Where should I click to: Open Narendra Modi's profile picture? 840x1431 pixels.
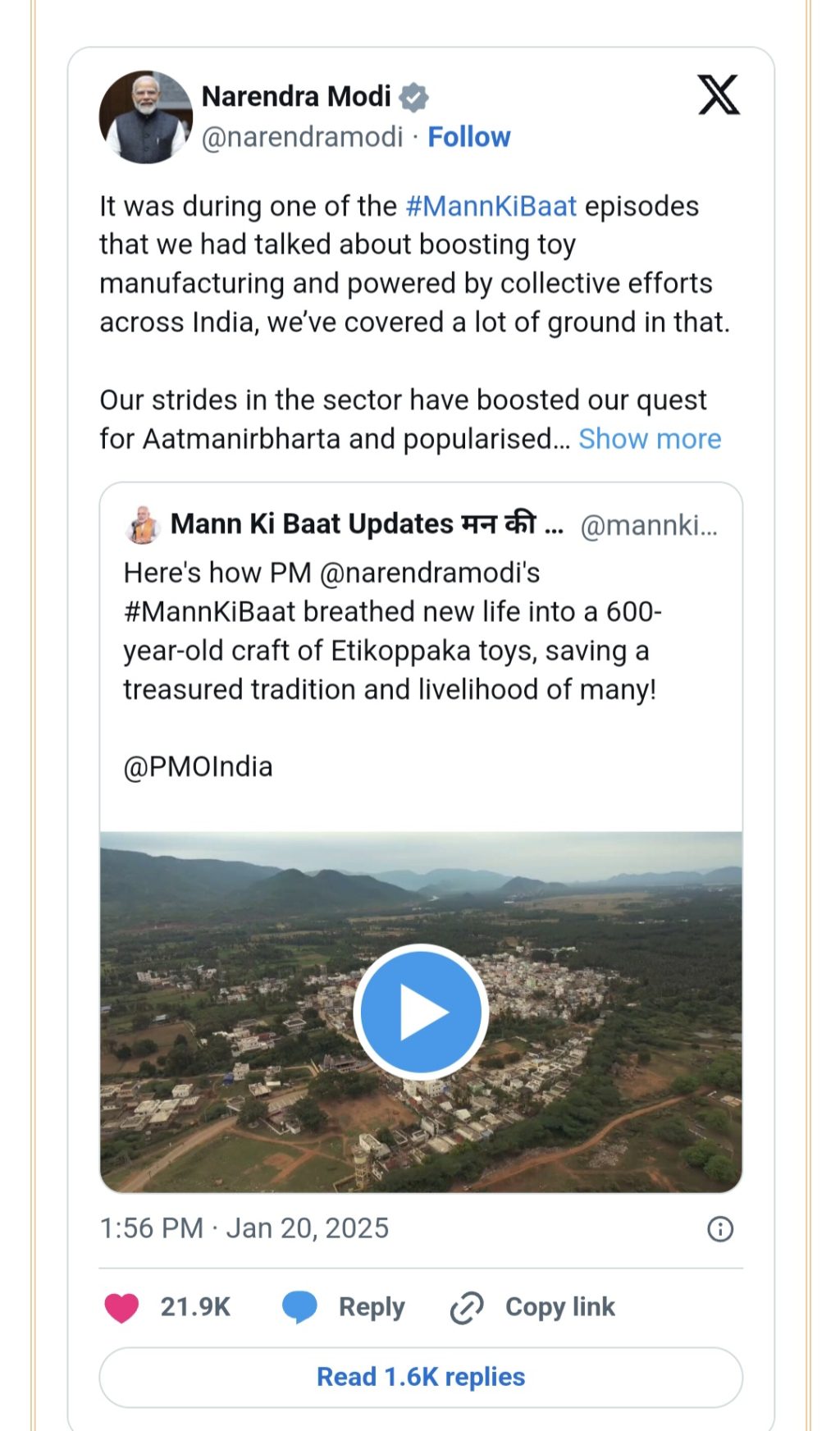[x=146, y=117]
